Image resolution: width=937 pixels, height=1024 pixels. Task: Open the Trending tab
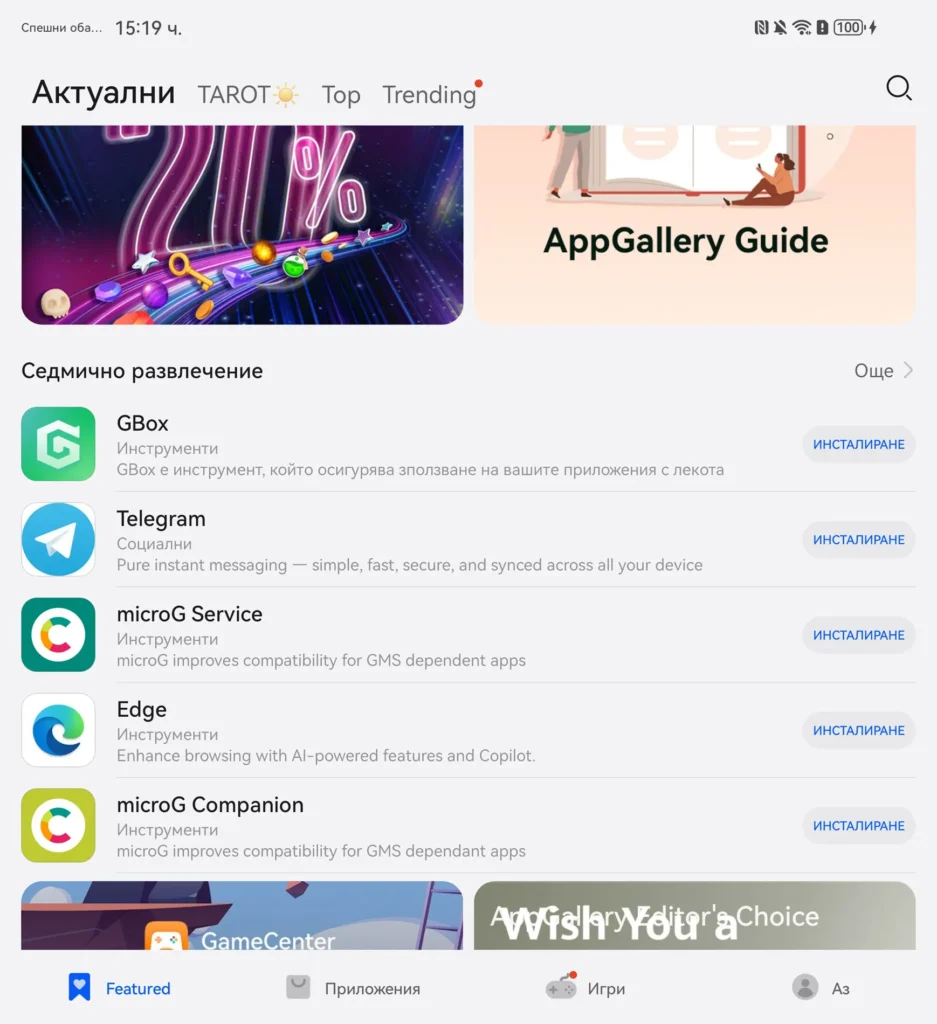point(429,95)
